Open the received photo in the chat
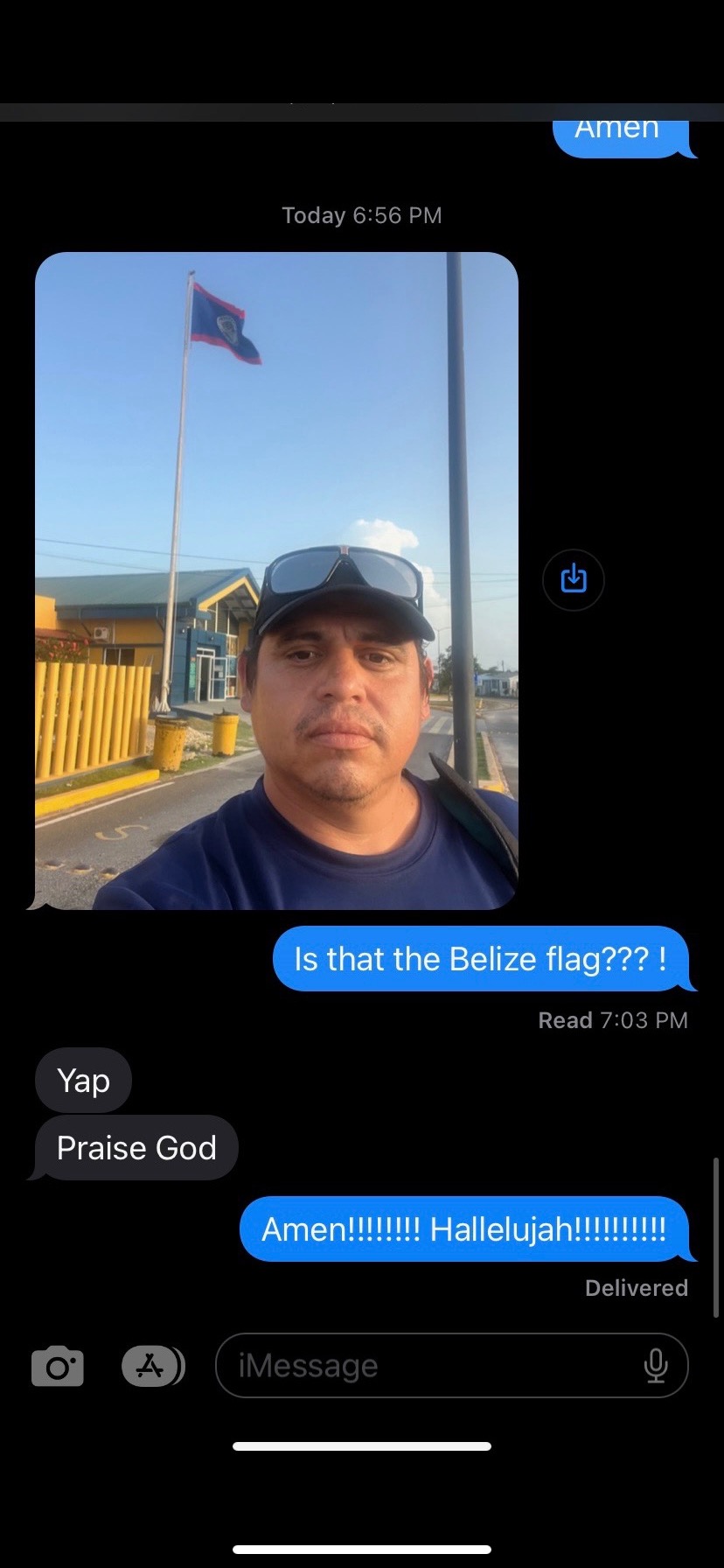Image resolution: width=724 pixels, height=1568 pixels. [276, 581]
